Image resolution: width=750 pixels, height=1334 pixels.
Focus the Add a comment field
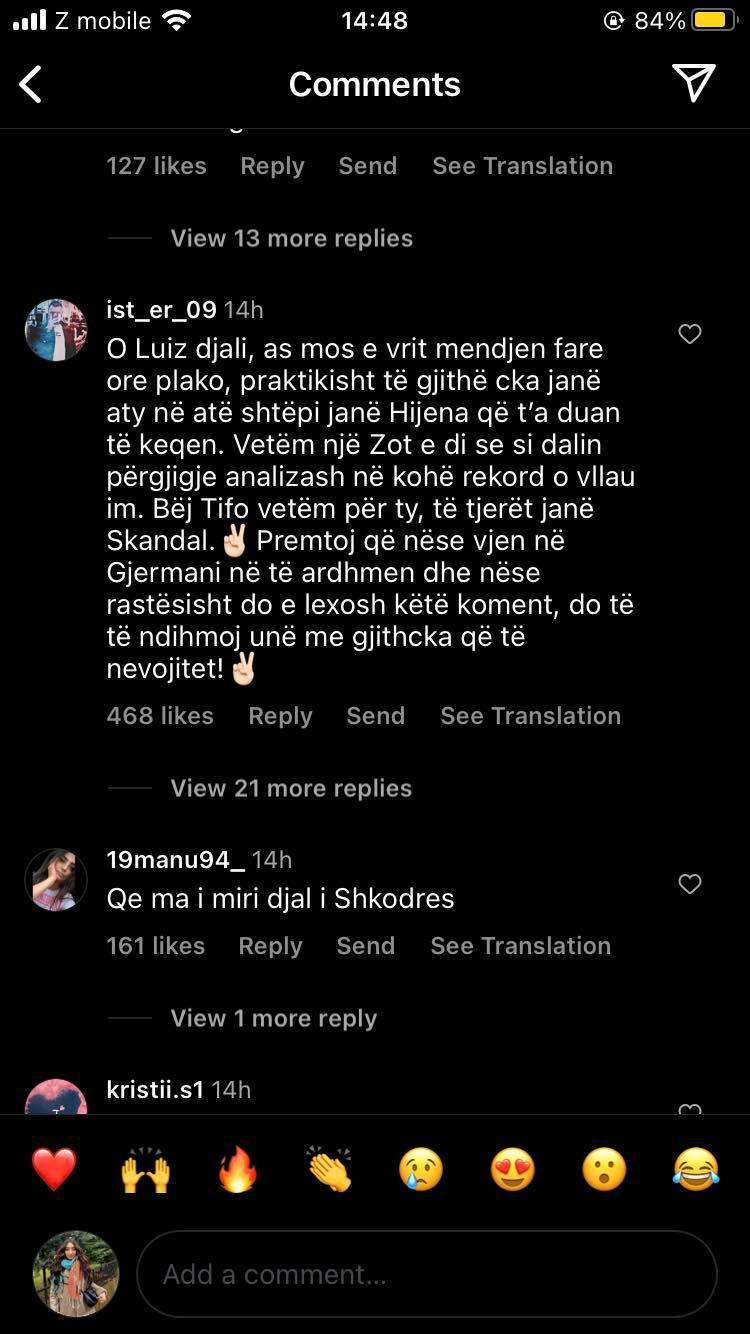426,1274
